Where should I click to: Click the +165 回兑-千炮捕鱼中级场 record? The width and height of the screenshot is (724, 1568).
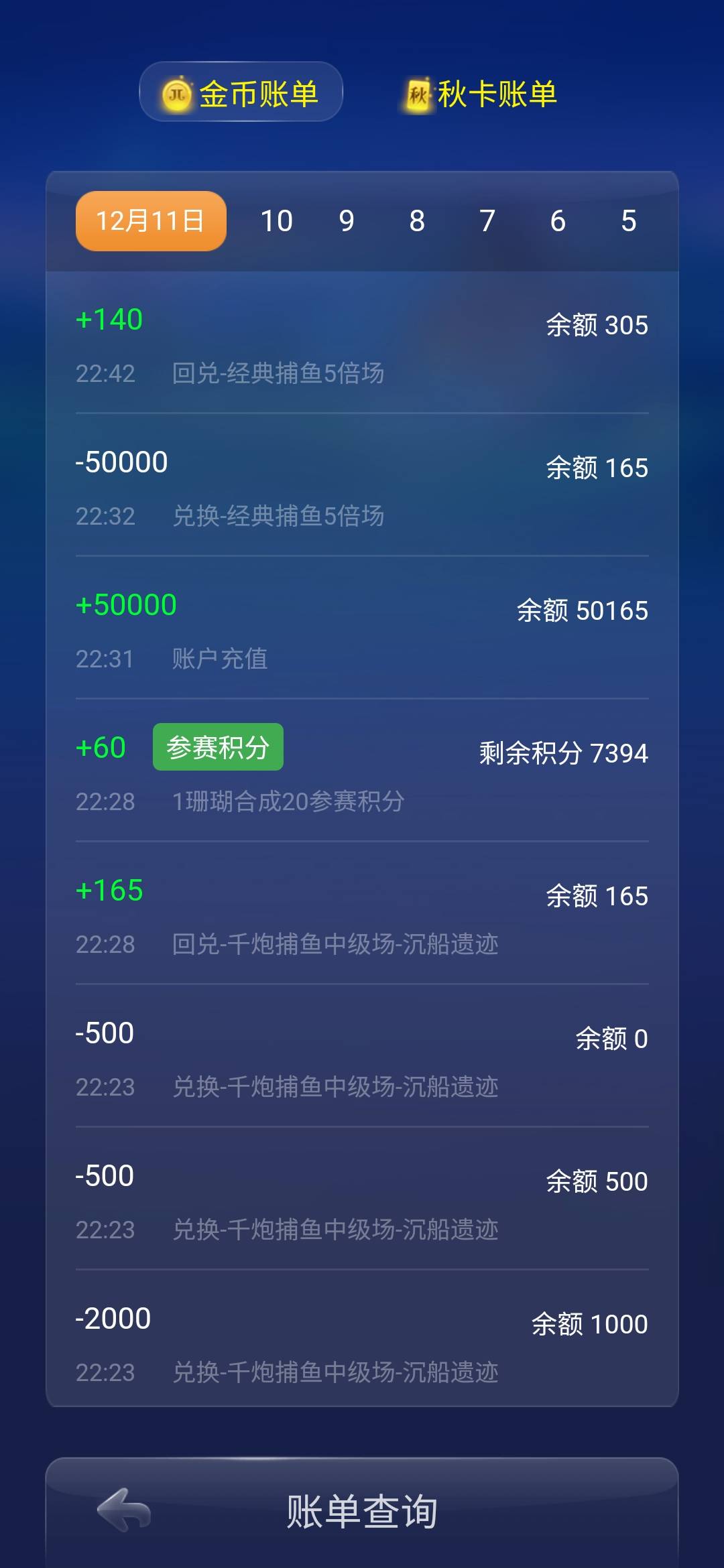coord(362,916)
